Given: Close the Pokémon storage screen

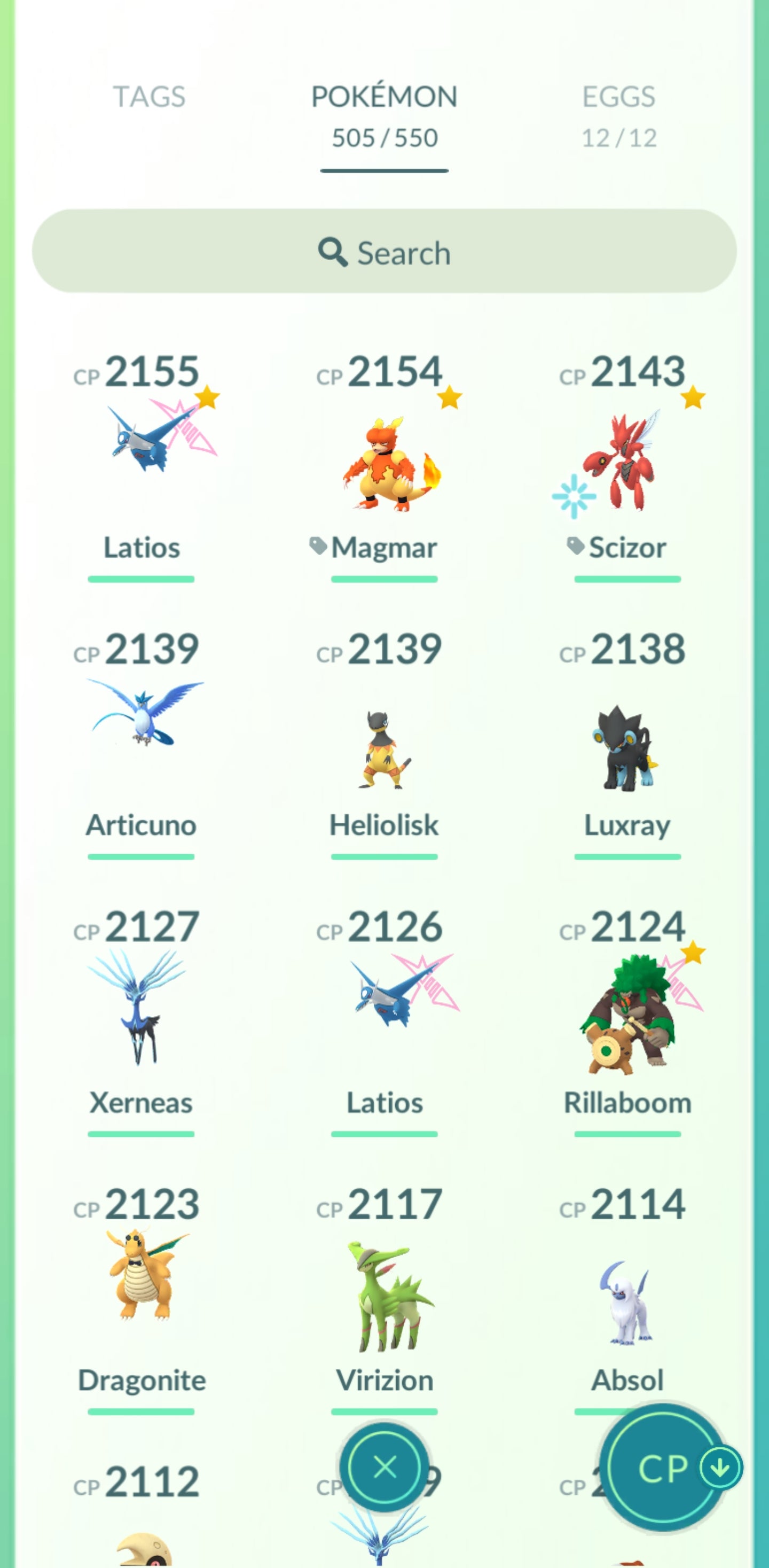Looking at the screenshot, I should [384, 1467].
